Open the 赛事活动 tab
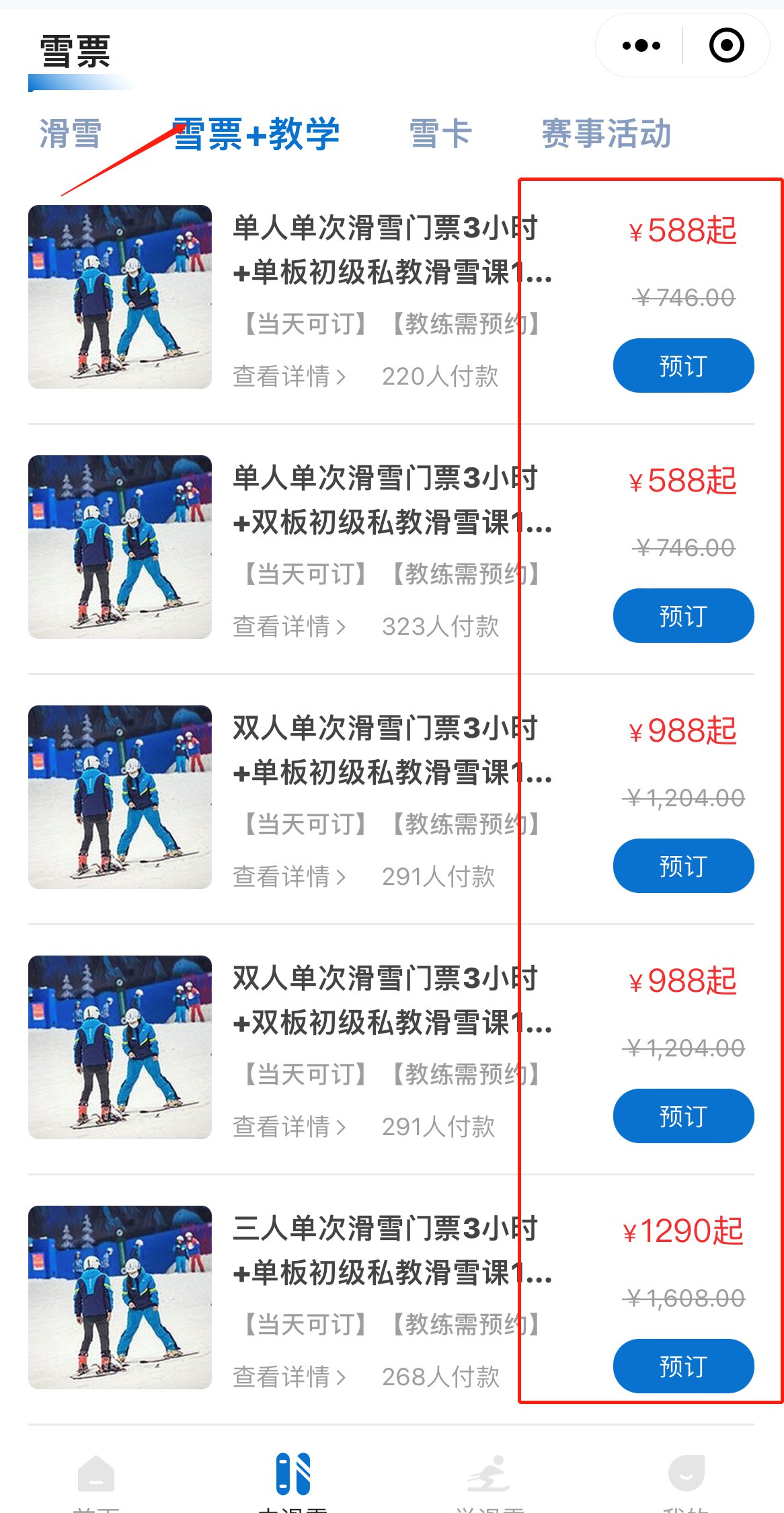Screen dimensions: 784x1513 tap(606, 133)
